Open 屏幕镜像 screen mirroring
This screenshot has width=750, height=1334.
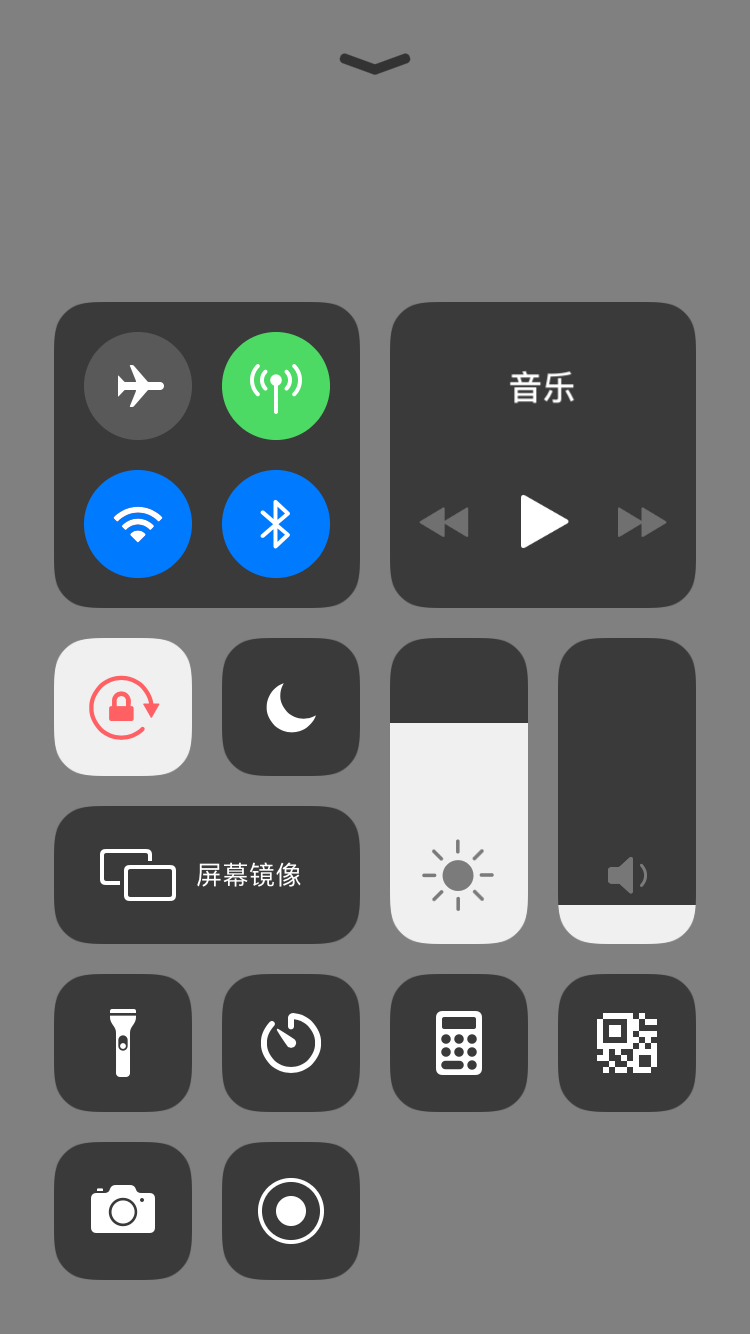207,875
